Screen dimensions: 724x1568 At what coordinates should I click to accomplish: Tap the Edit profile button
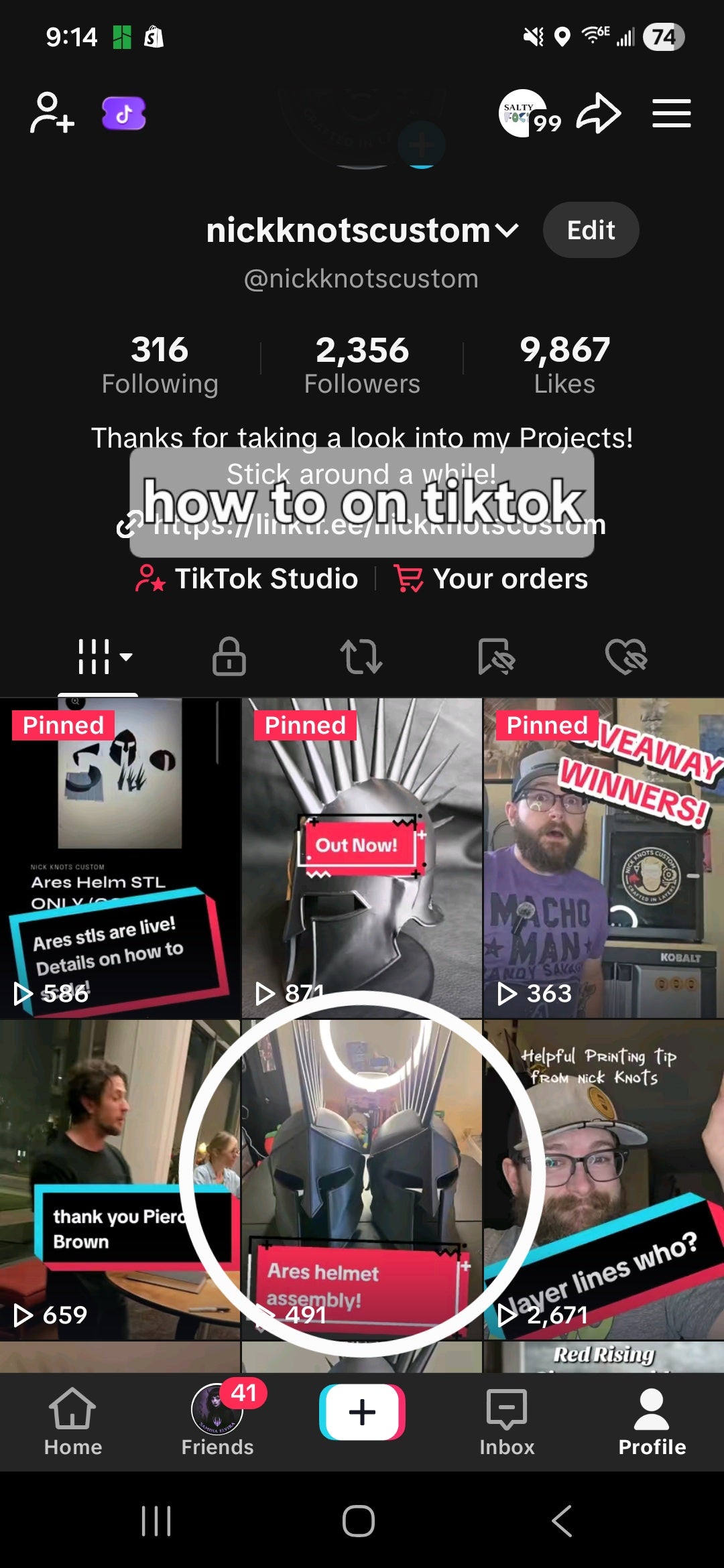pyautogui.click(x=591, y=230)
